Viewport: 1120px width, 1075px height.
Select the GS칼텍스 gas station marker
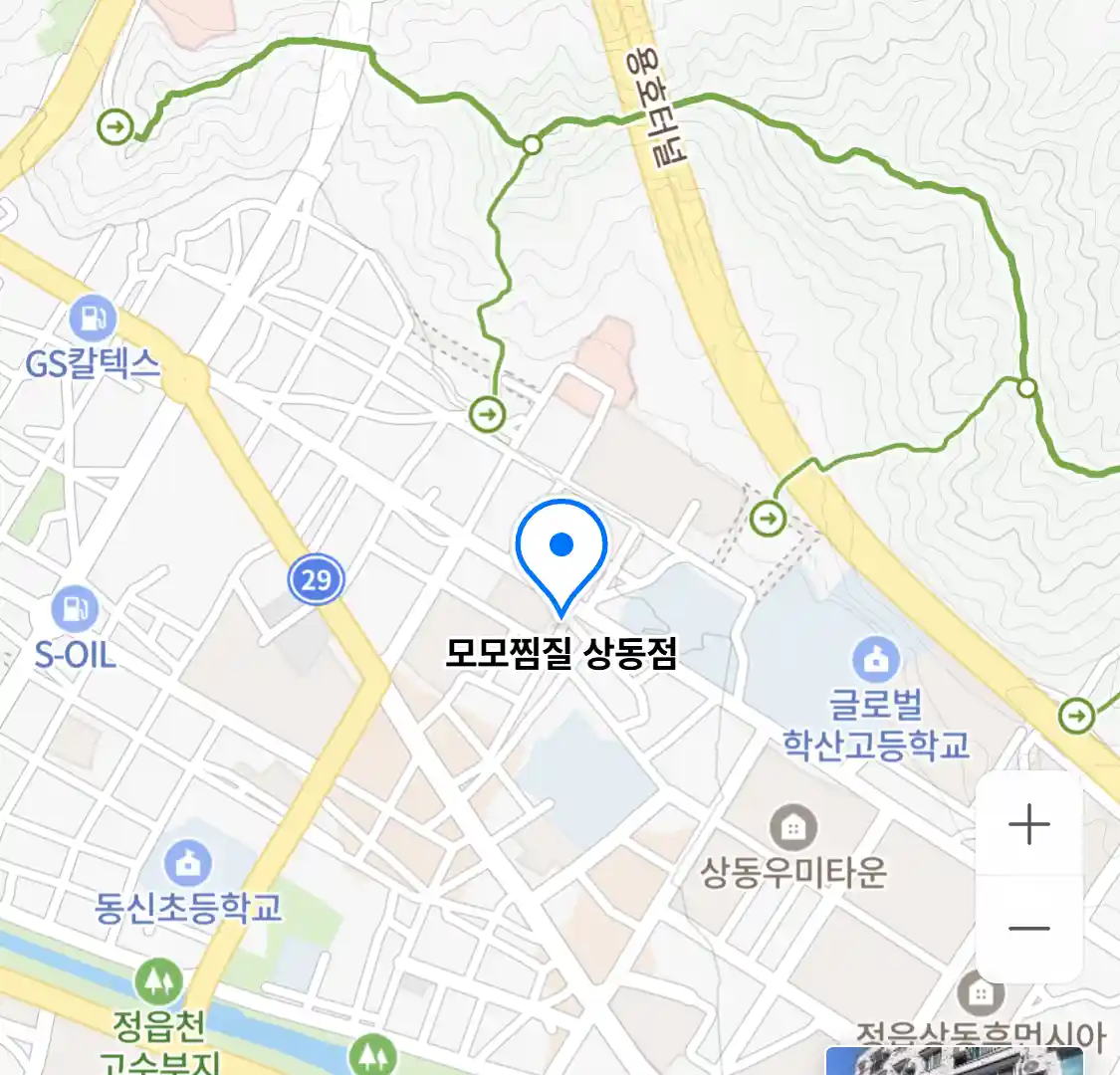93,320
